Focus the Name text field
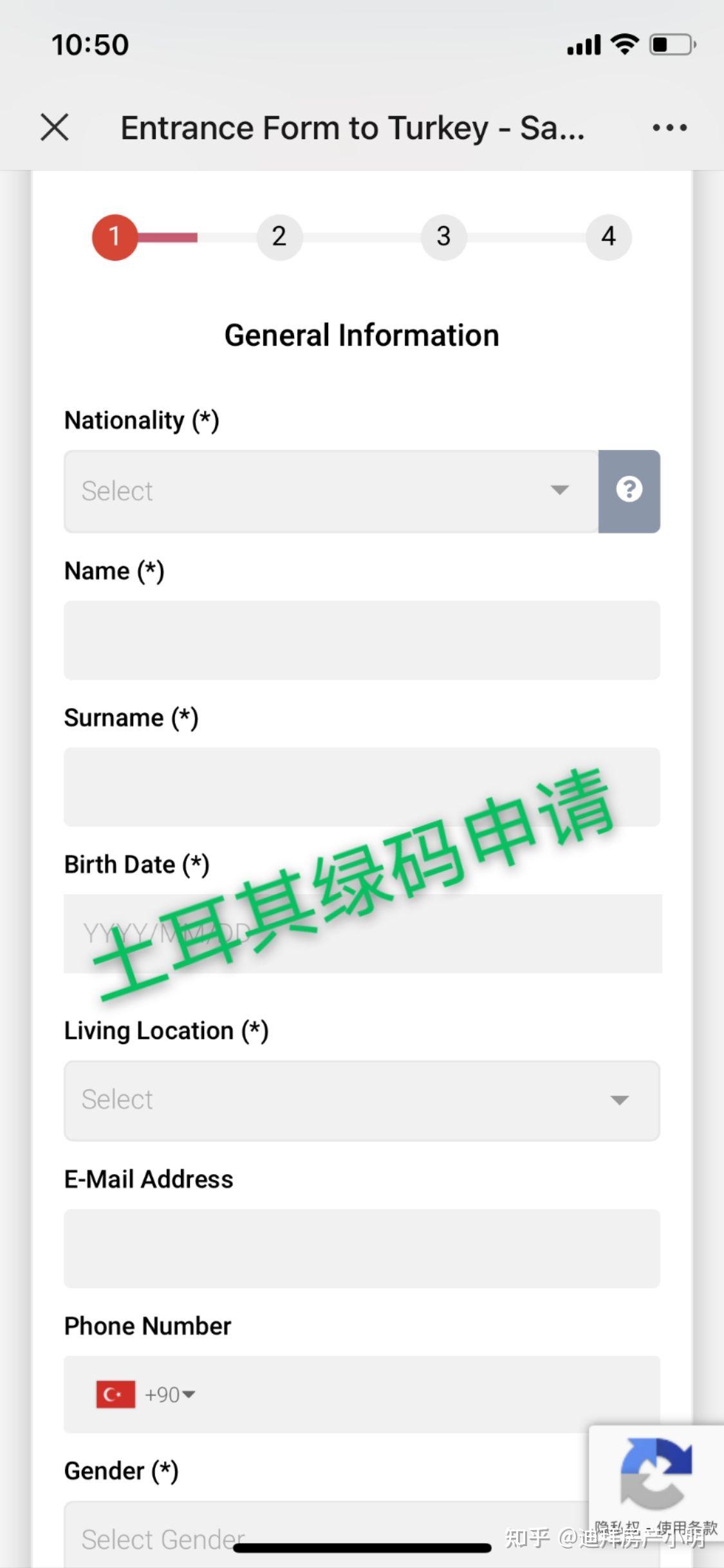The width and height of the screenshot is (724, 1568). click(x=362, y=640)
